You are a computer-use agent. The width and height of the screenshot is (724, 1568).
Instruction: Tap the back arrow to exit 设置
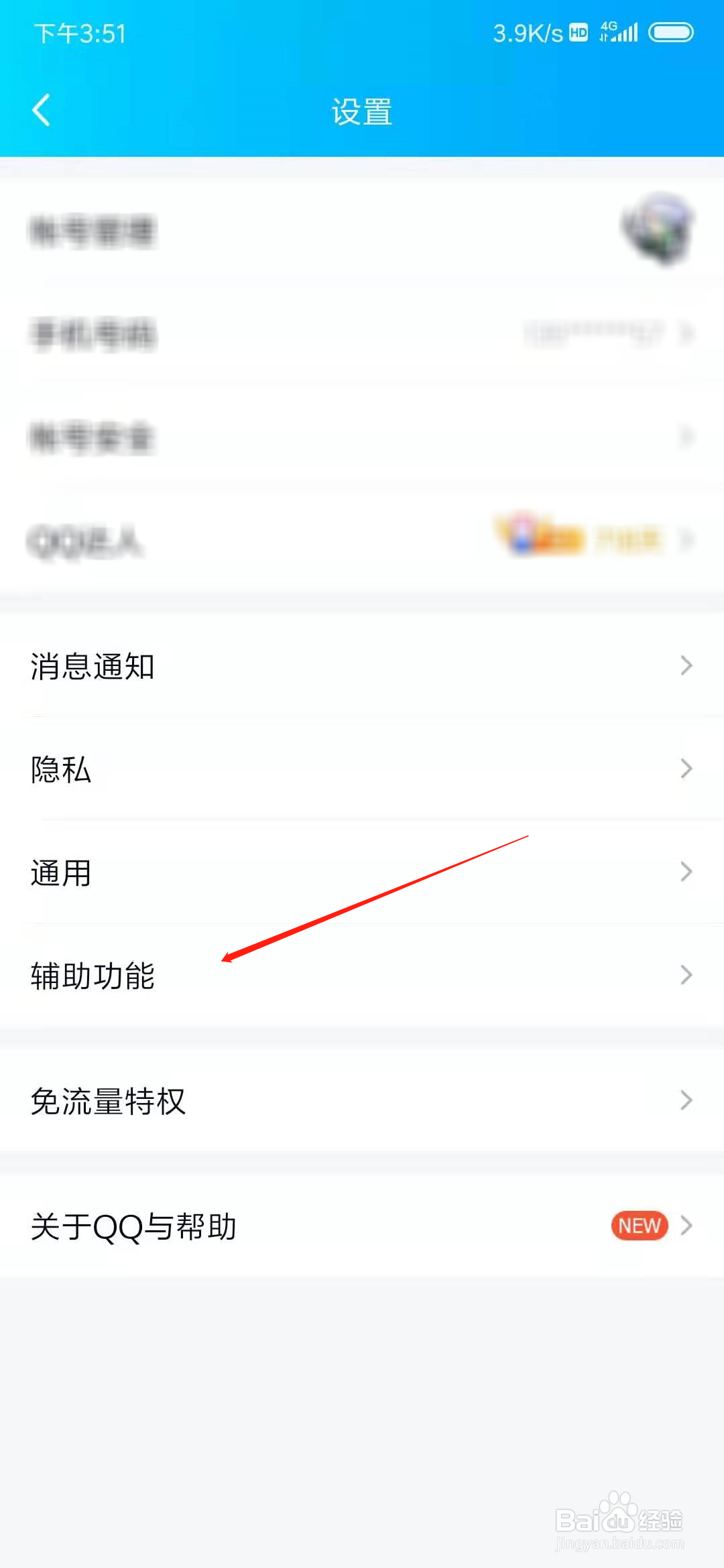(42, 111)
